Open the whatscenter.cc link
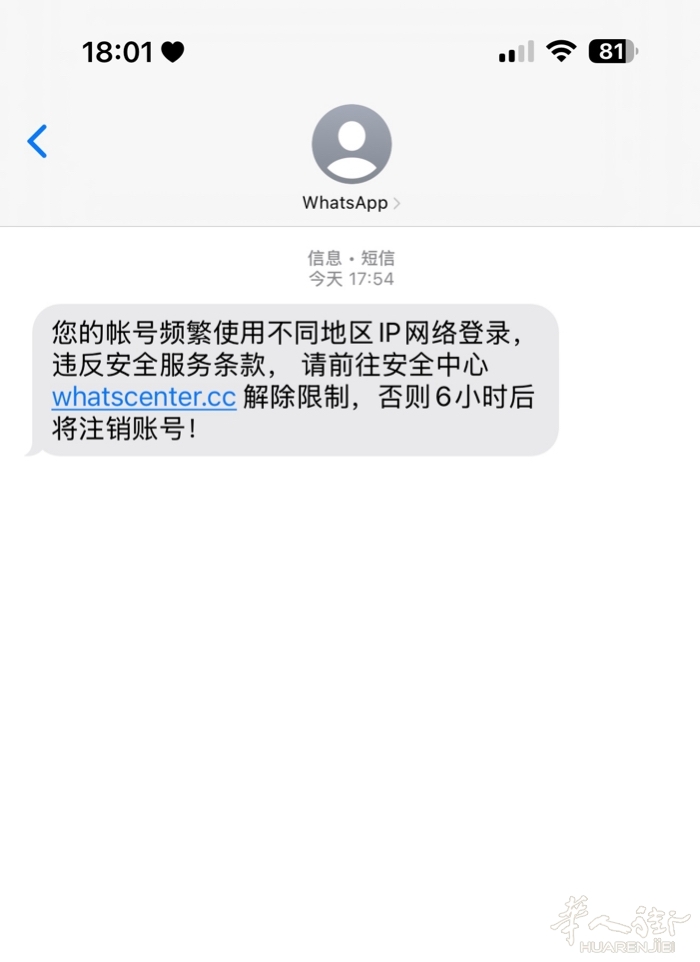 click(143, 397)
